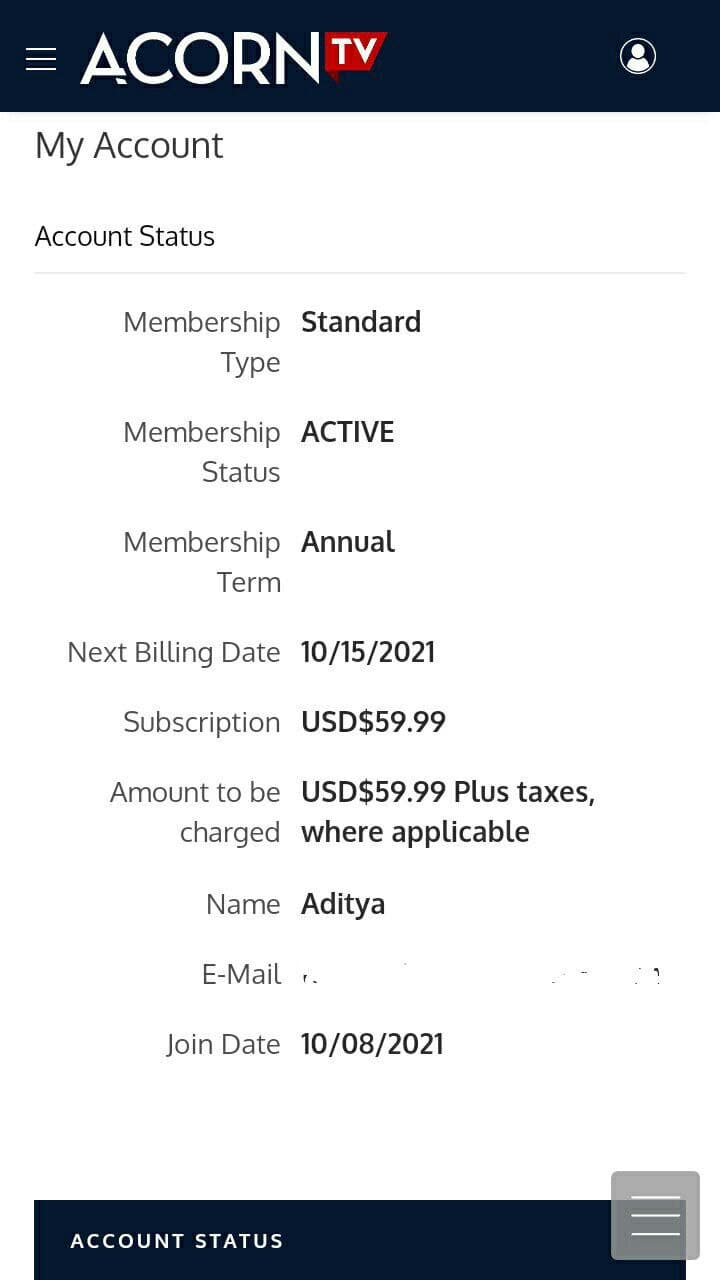The height and width of the screenshot is (1280, 720).
Task: Open the hamburger navigation menu
Action: coord(41,59)
